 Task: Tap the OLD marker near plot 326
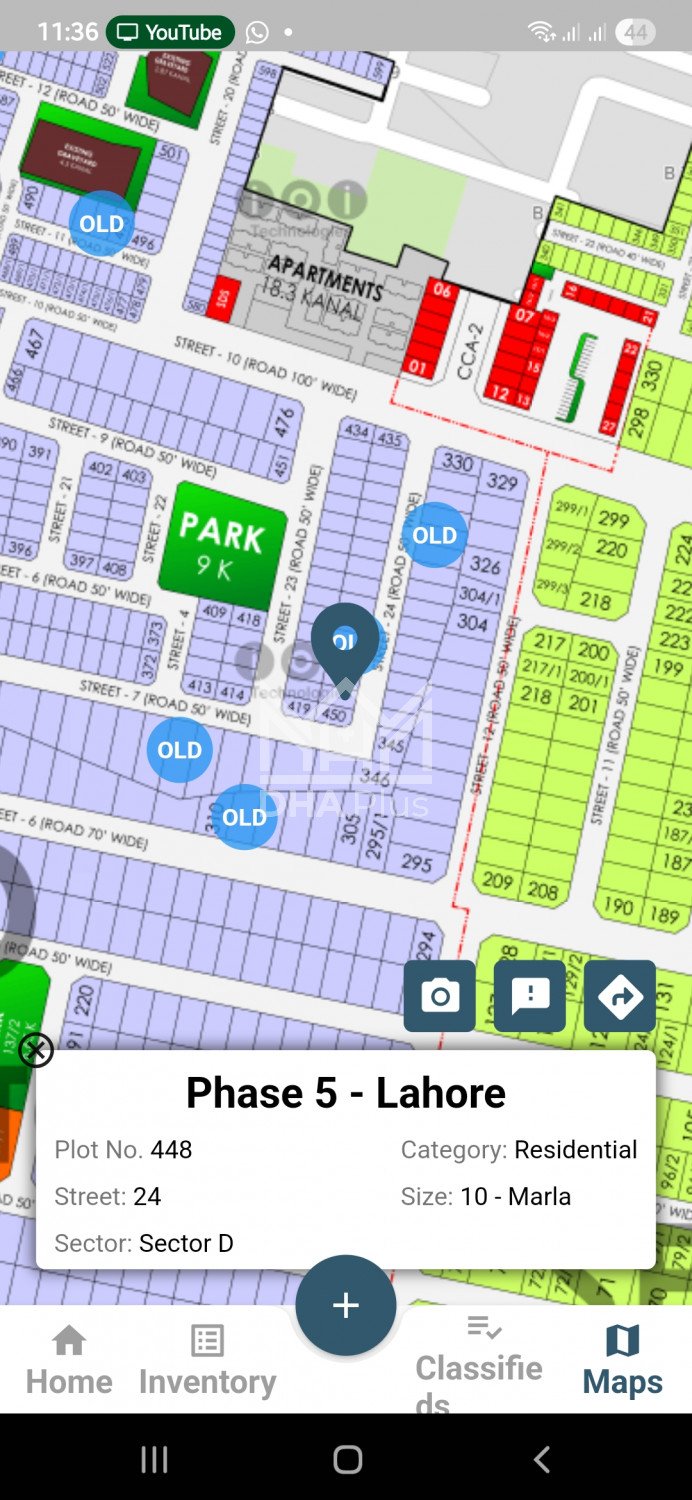(x=434, y=535)
